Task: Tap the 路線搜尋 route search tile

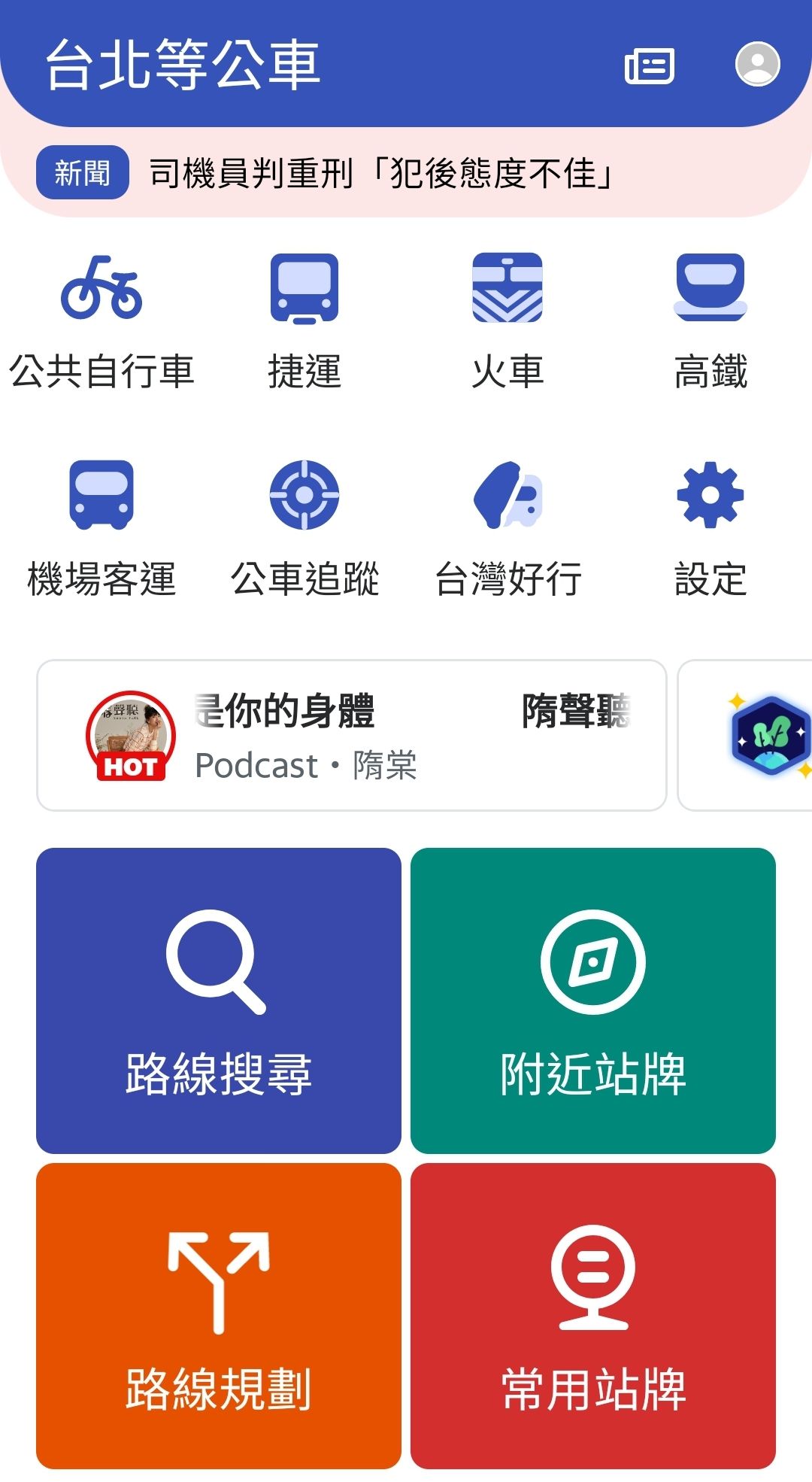Action: 219,1001
